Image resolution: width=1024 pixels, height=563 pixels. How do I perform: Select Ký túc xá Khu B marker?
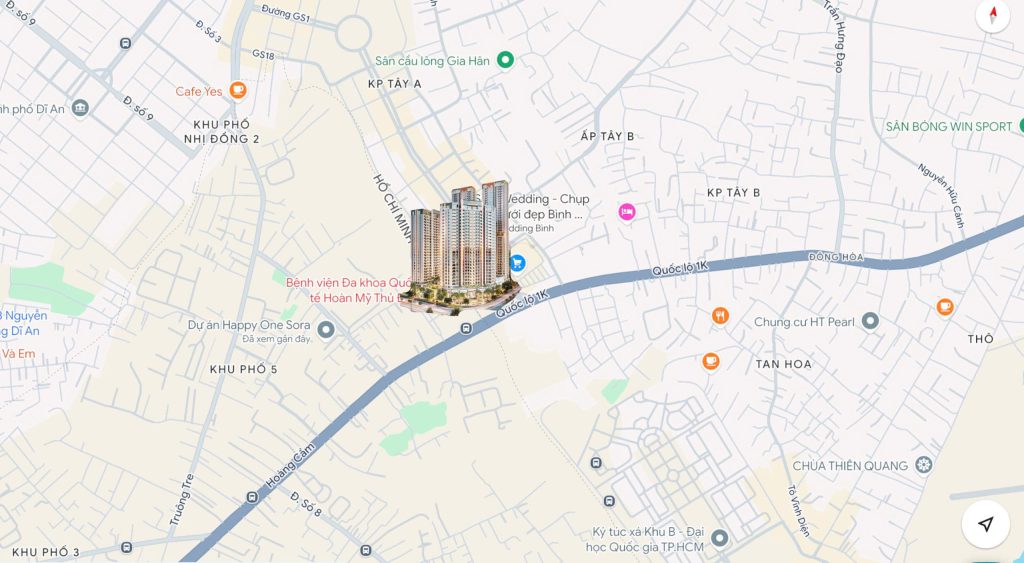(718, 539)
